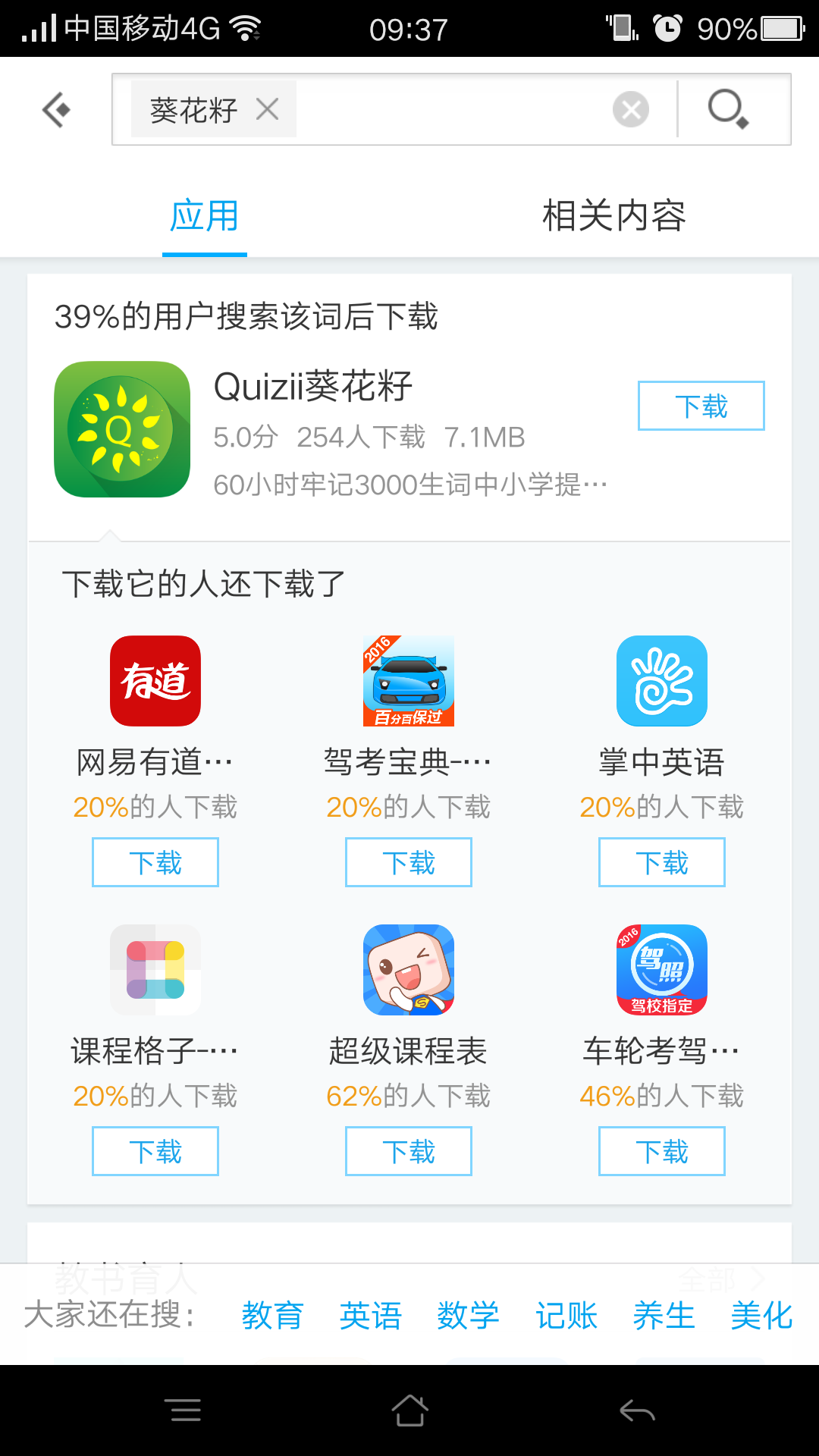This screenshot has width=819, height=1456.
Task: Clear the search field text
Action: tap(631, 109)
